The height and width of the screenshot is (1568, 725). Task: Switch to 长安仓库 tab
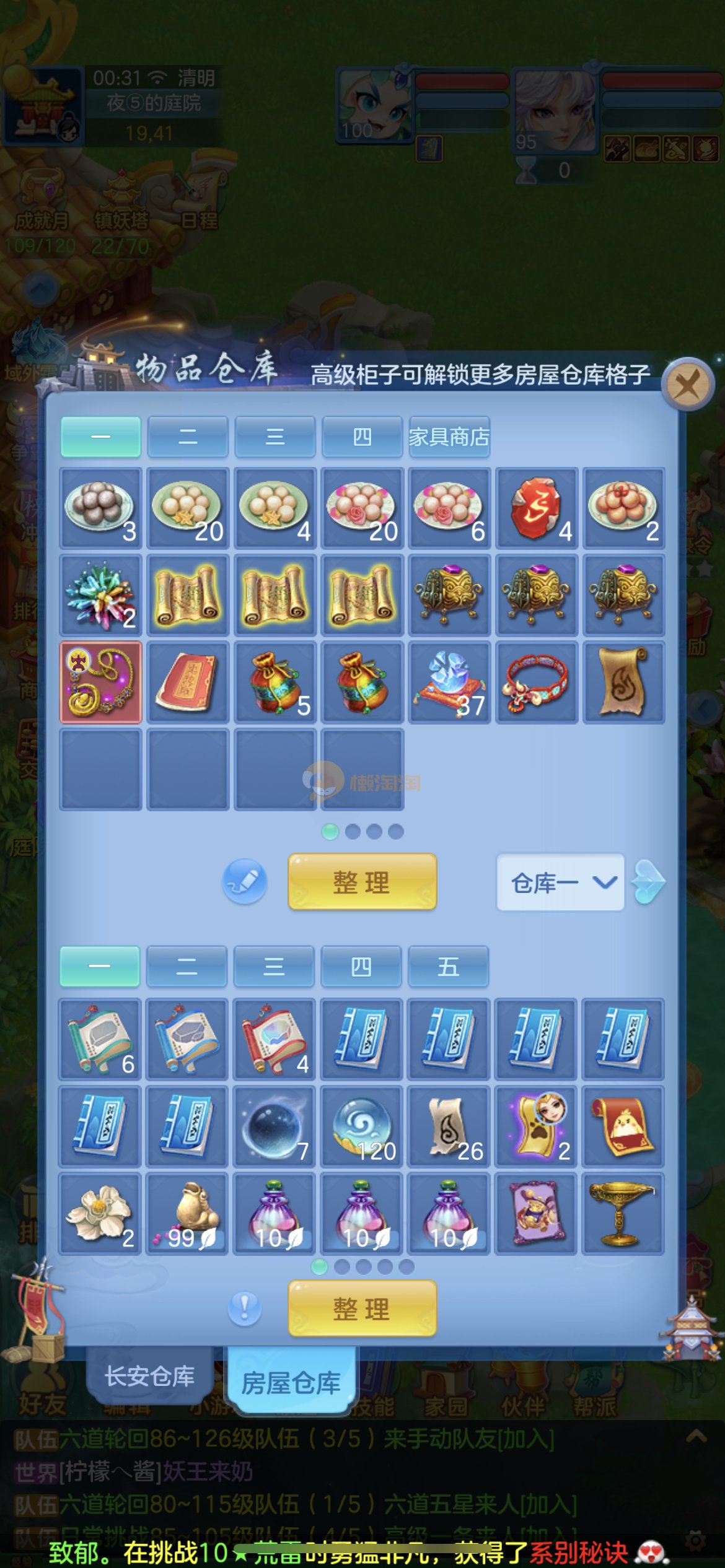pos(149,1375)
